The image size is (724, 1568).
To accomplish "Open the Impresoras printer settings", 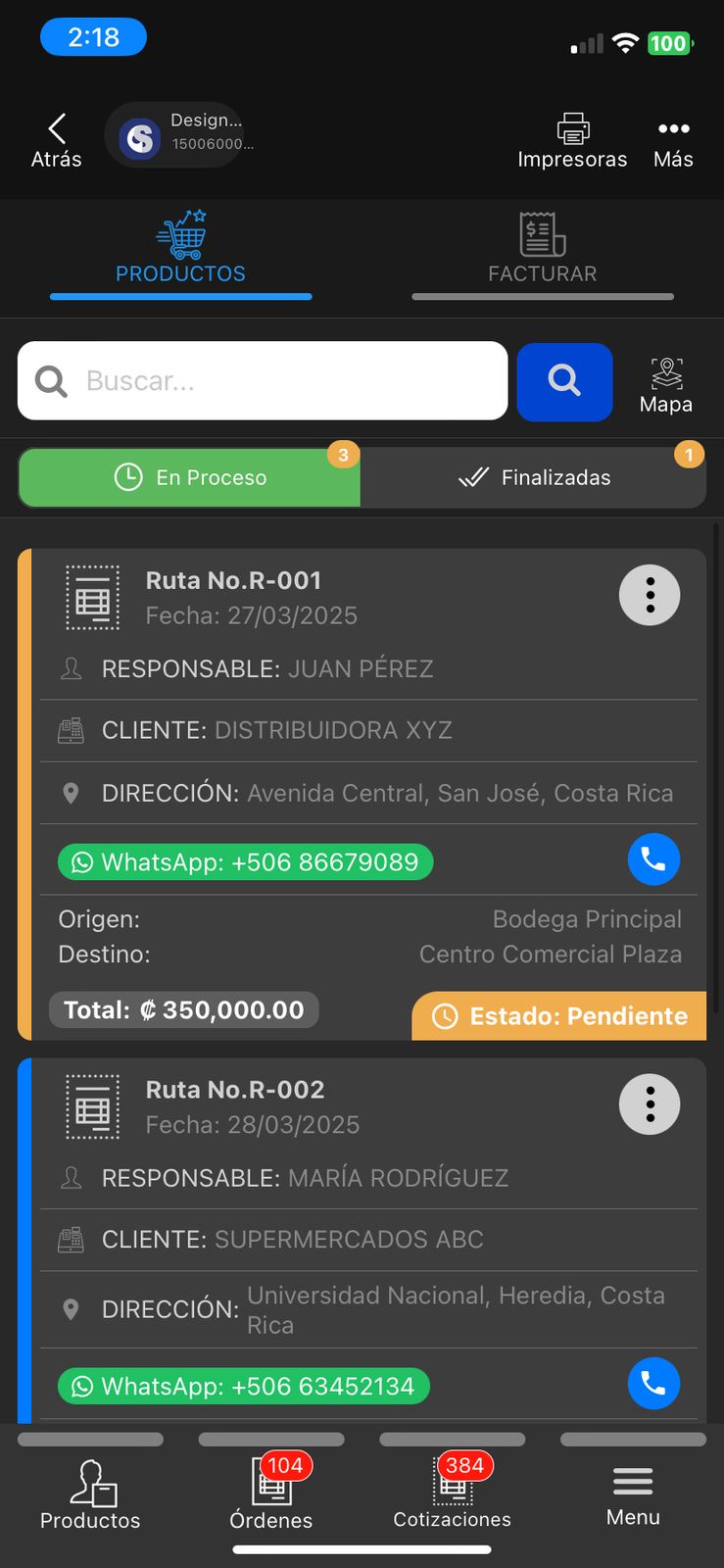I will [x=572, y=141].
